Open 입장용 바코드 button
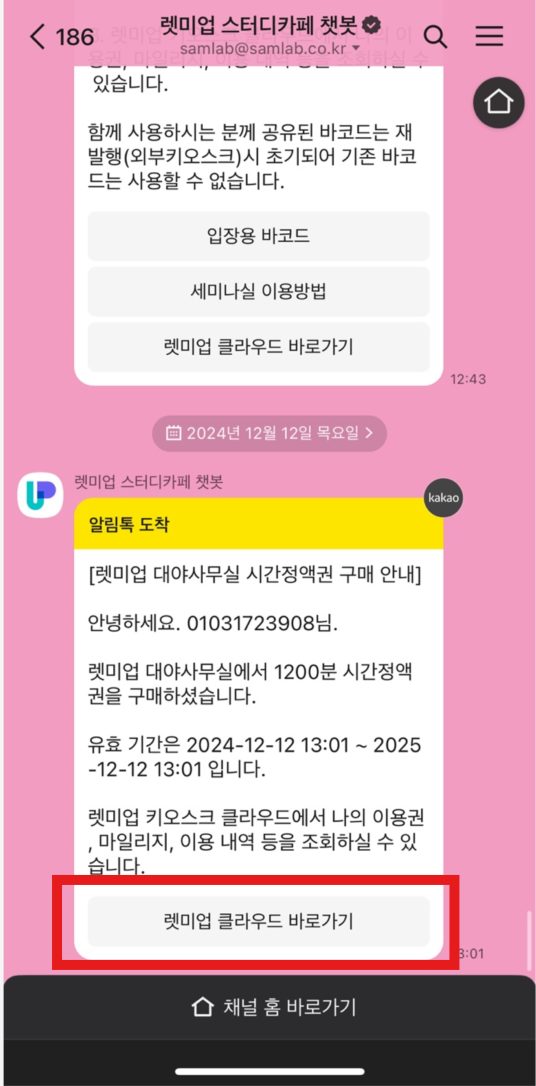536x1086 pixels. pos(258,236)
